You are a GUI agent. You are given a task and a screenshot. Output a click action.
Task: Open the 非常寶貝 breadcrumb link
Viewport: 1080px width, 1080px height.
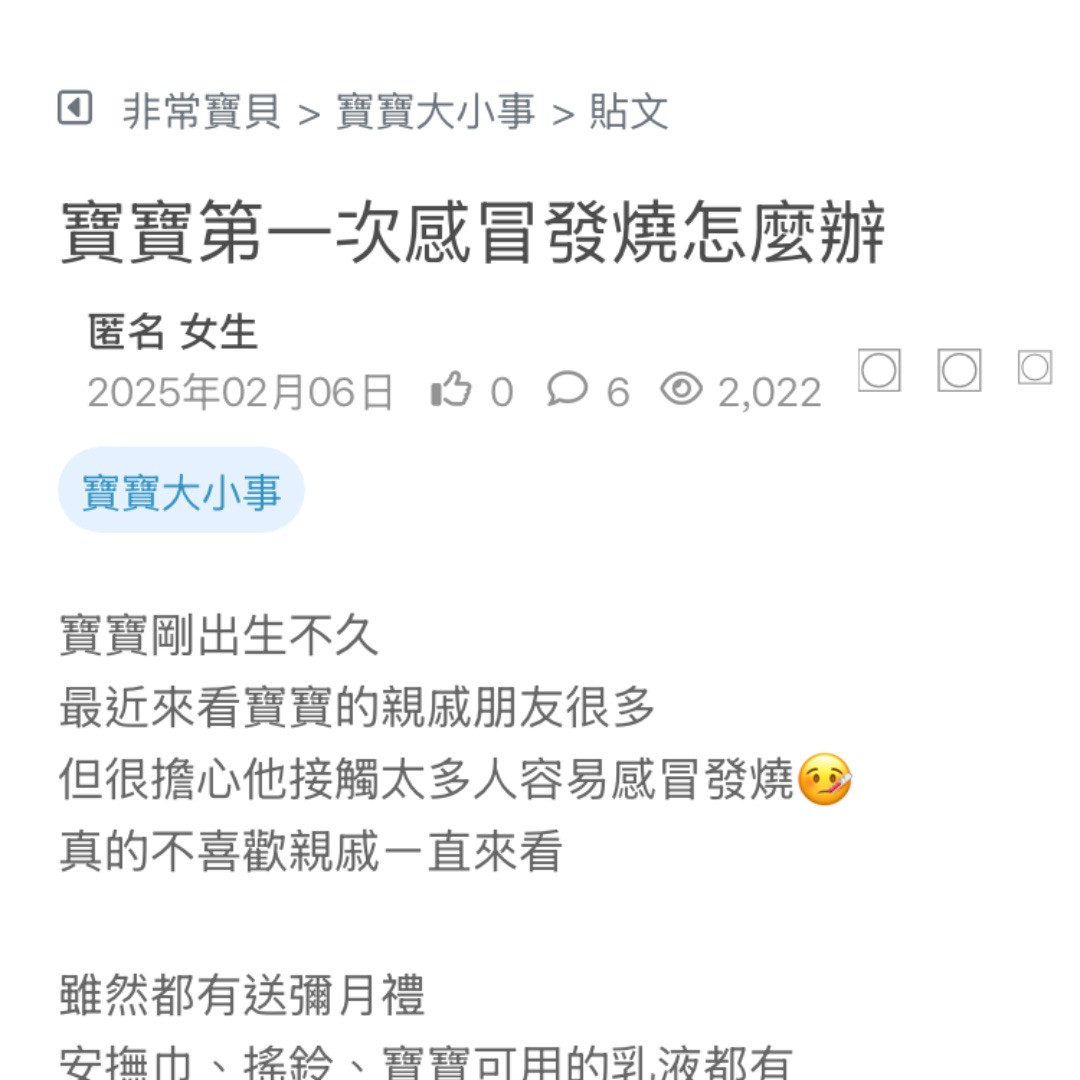201,111
